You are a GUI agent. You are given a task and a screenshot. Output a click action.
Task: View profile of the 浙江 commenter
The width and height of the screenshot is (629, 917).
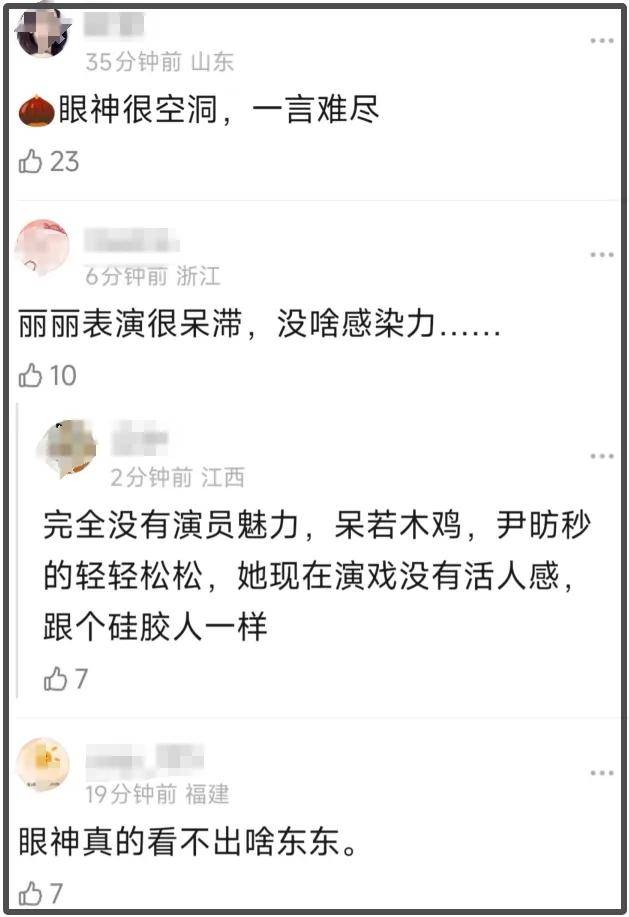[x=43, y=247]
